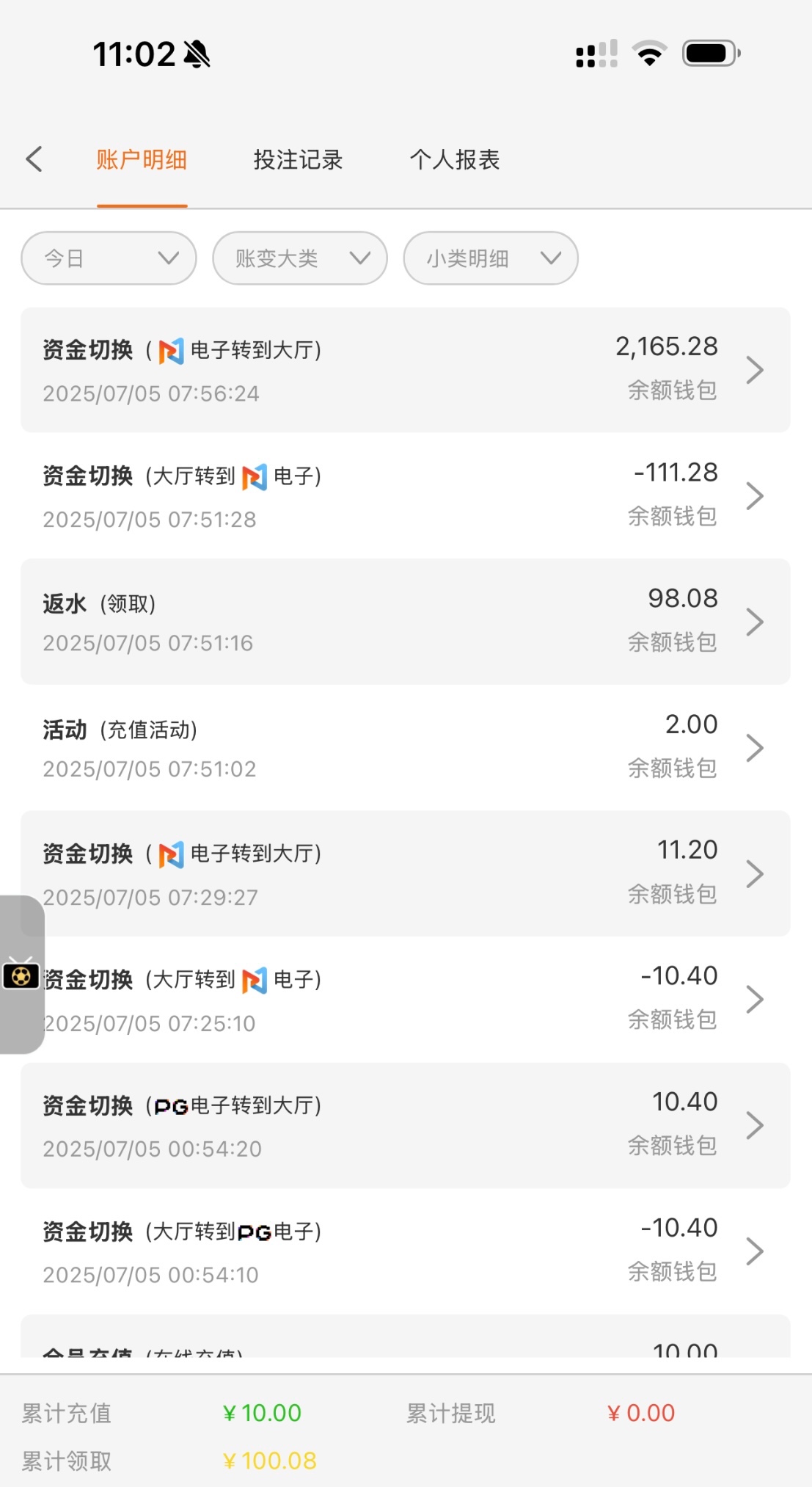
Task: Open the 11.20 transfer record at 07:29:27
Action: tap(405, 873)
